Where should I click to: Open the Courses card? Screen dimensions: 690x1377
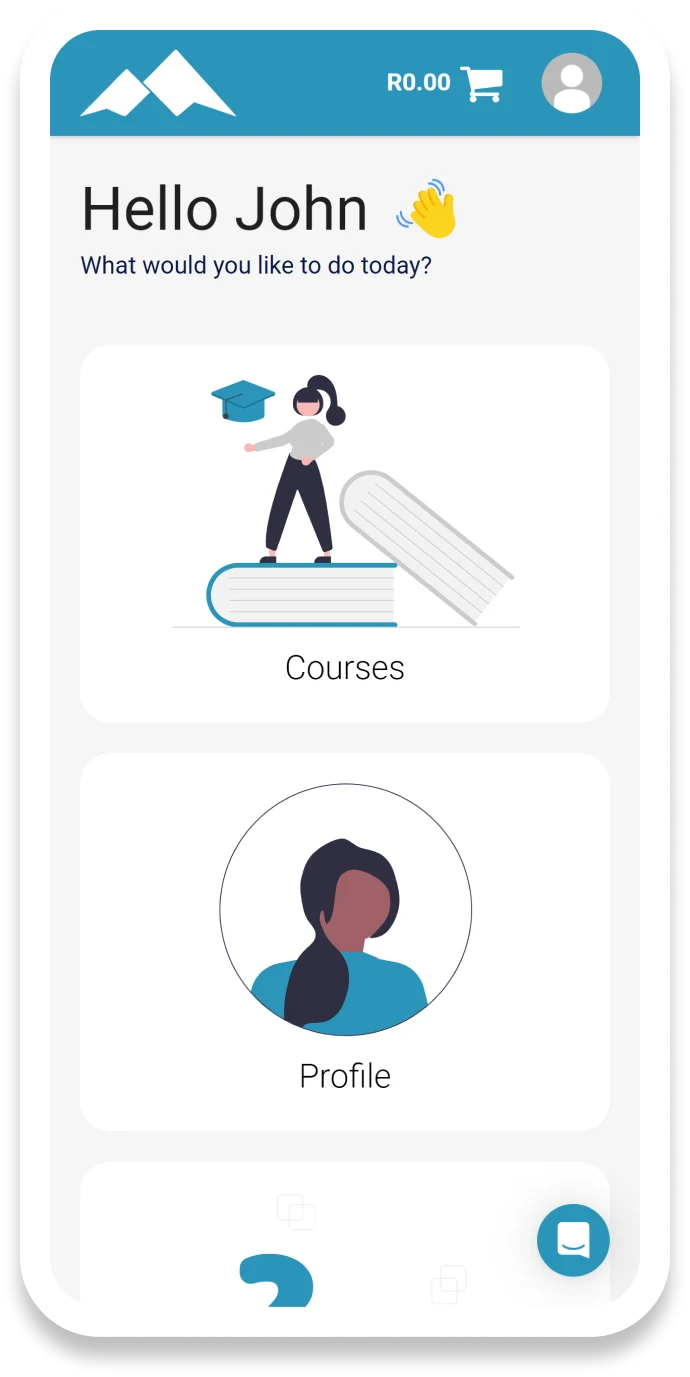coord(344,533)
